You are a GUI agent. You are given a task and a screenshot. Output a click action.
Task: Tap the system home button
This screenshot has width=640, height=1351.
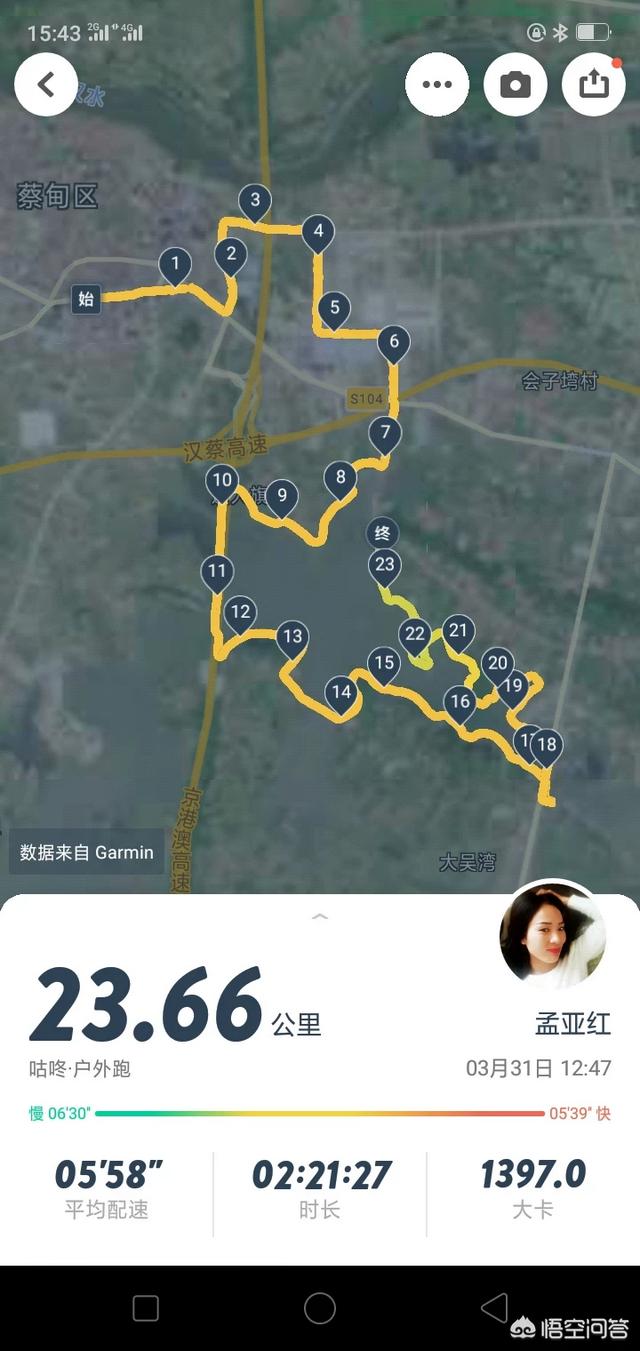coord(320,1307)
